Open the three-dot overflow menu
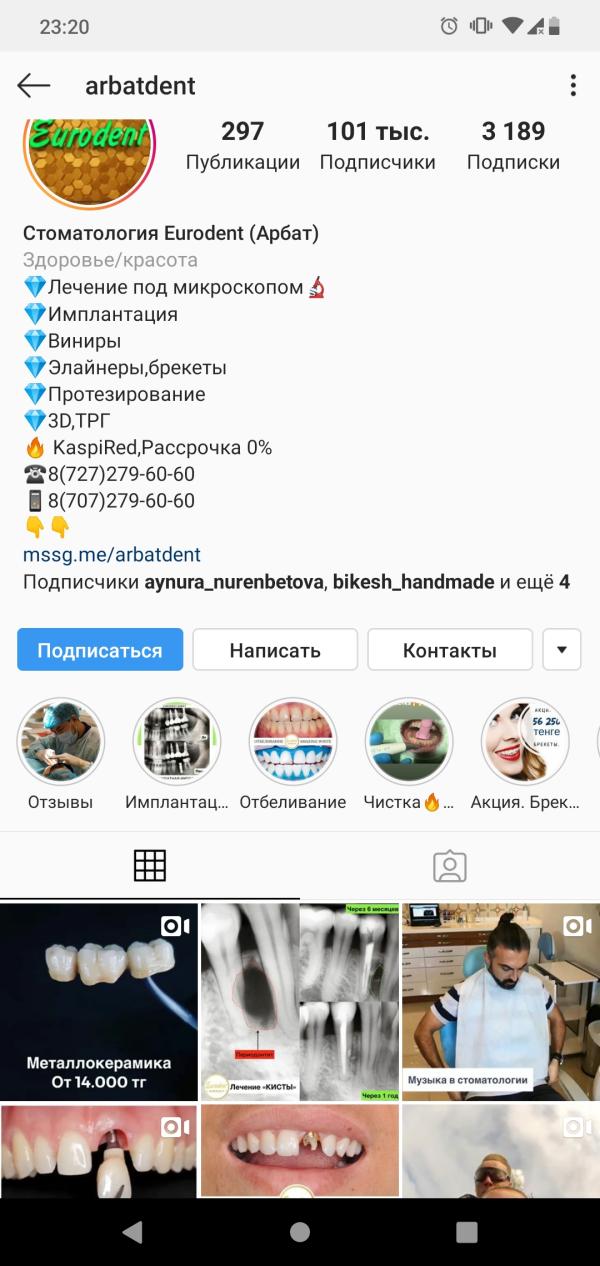 tap(573, 86)
